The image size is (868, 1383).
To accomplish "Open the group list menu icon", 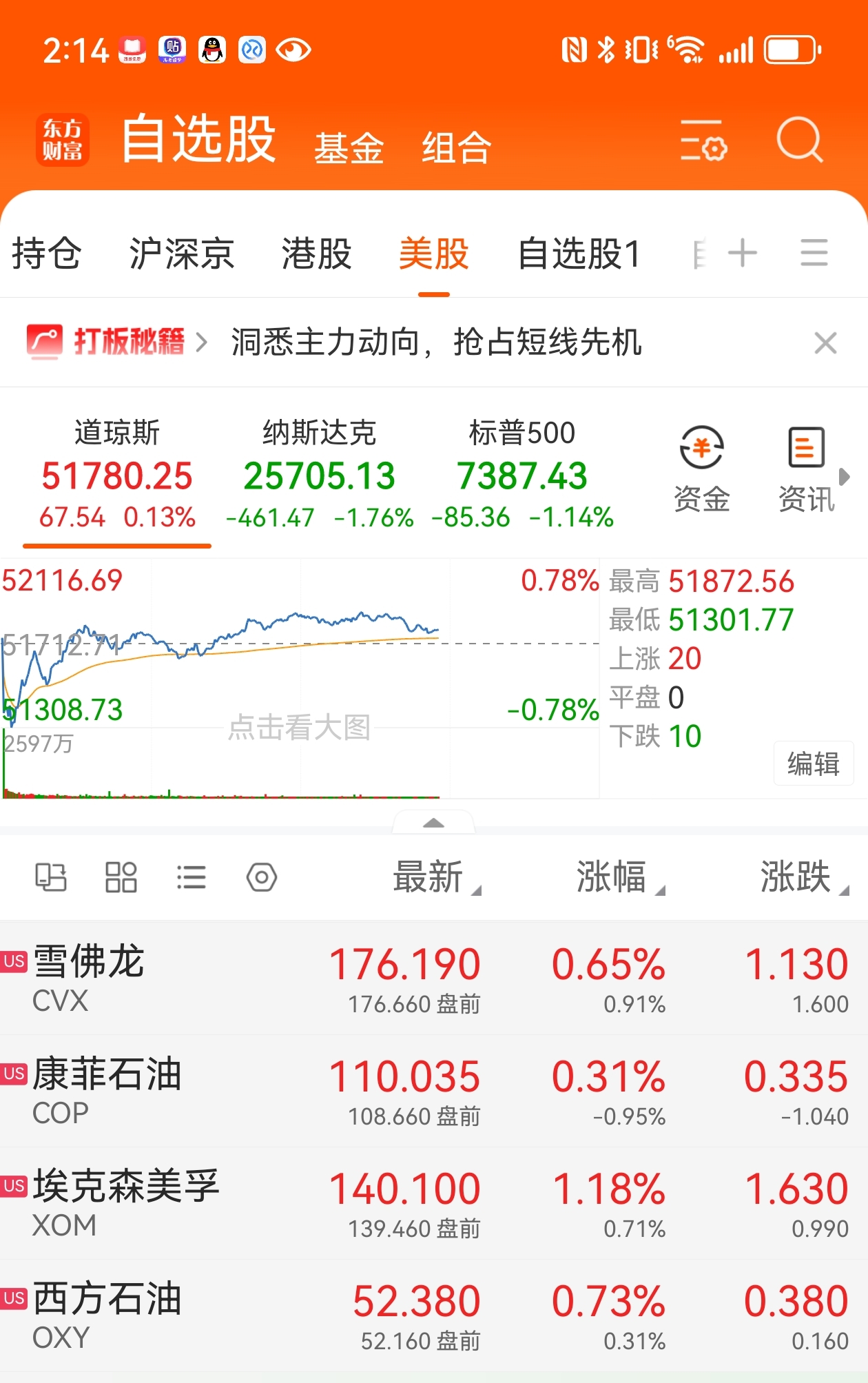I will 814,252.
